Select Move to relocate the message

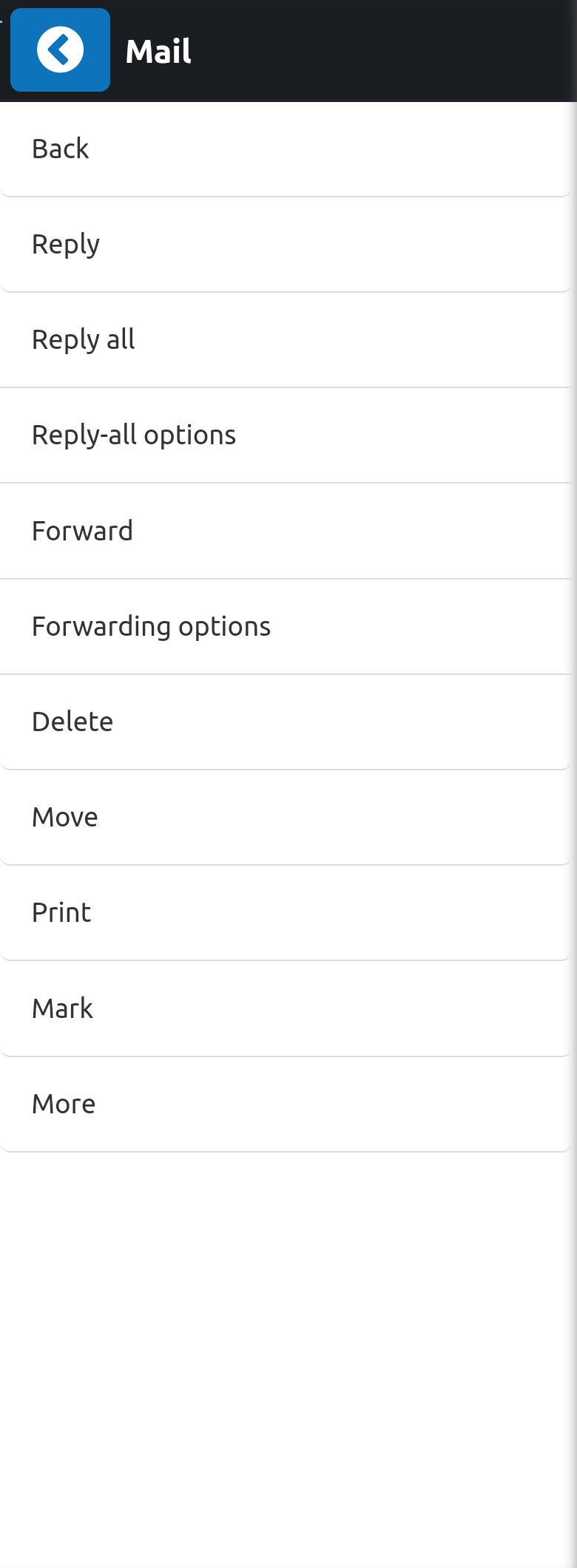tap(64, 817)
